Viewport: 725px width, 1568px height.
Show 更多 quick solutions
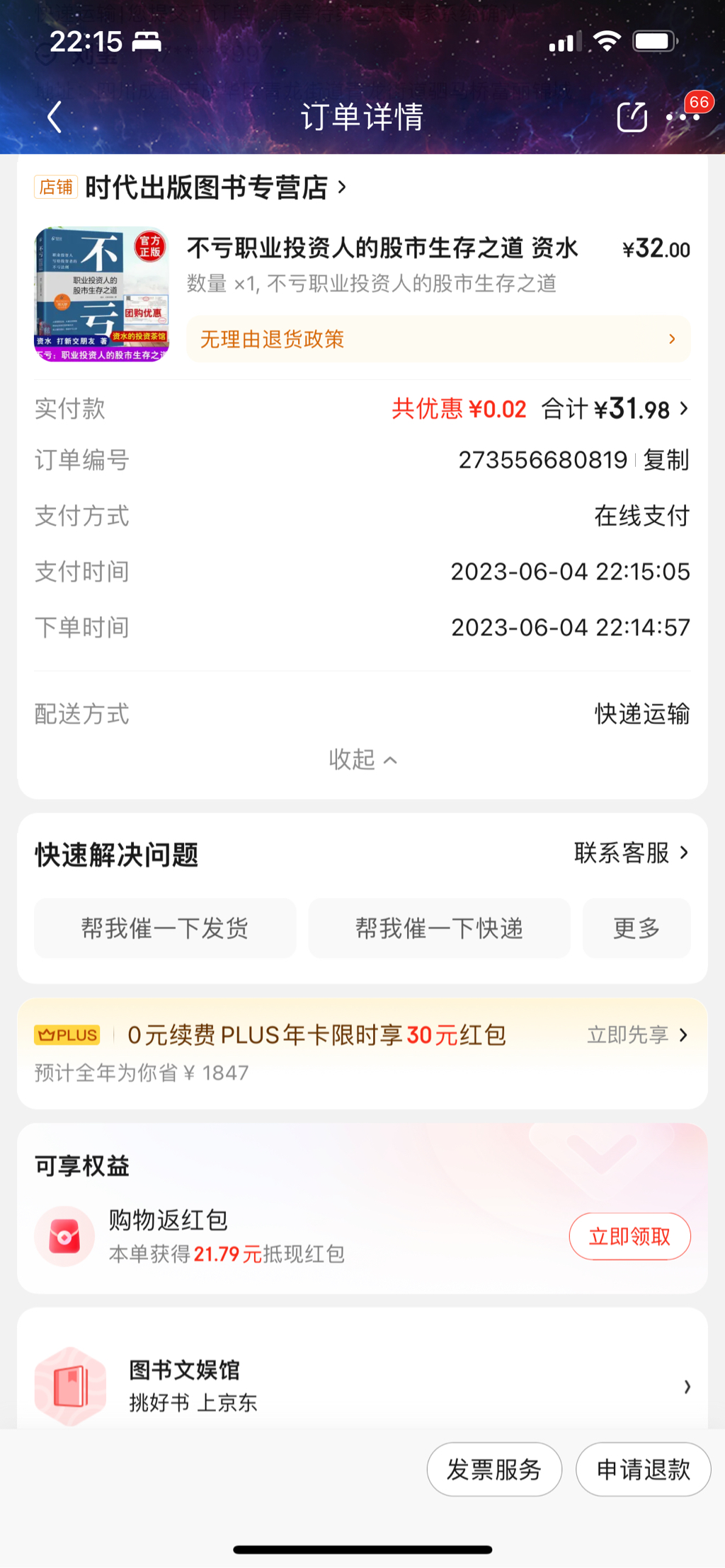pyautogui.click(x=636, y=928)
